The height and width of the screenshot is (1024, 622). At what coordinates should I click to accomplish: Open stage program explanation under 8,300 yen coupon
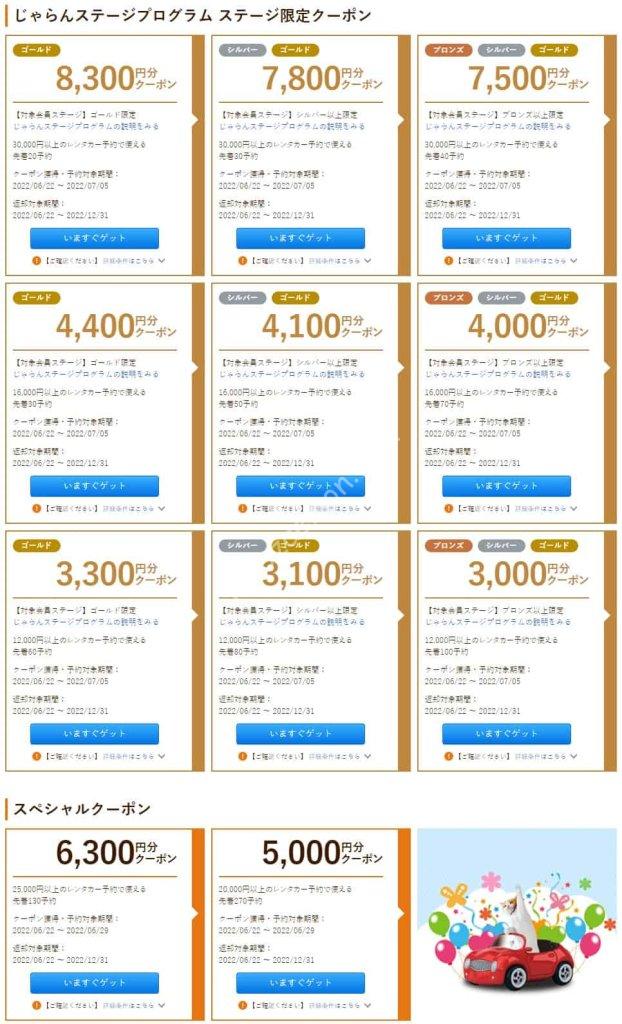(x=86, y=127)
